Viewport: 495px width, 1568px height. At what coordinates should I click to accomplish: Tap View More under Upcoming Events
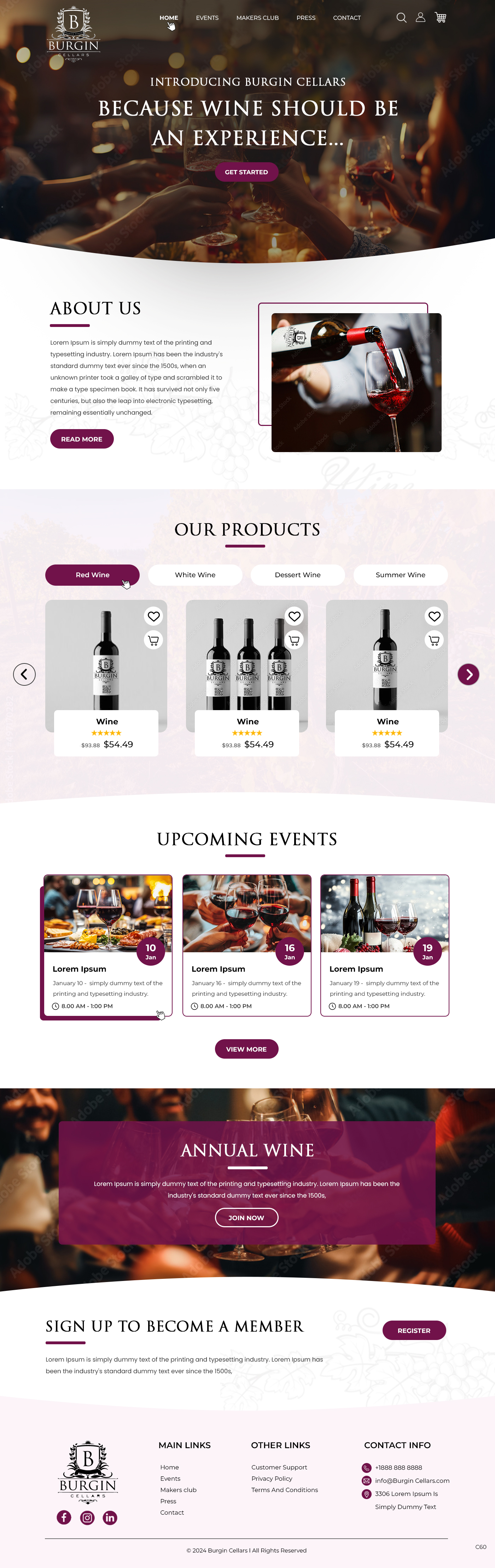tap(246, 1049)
